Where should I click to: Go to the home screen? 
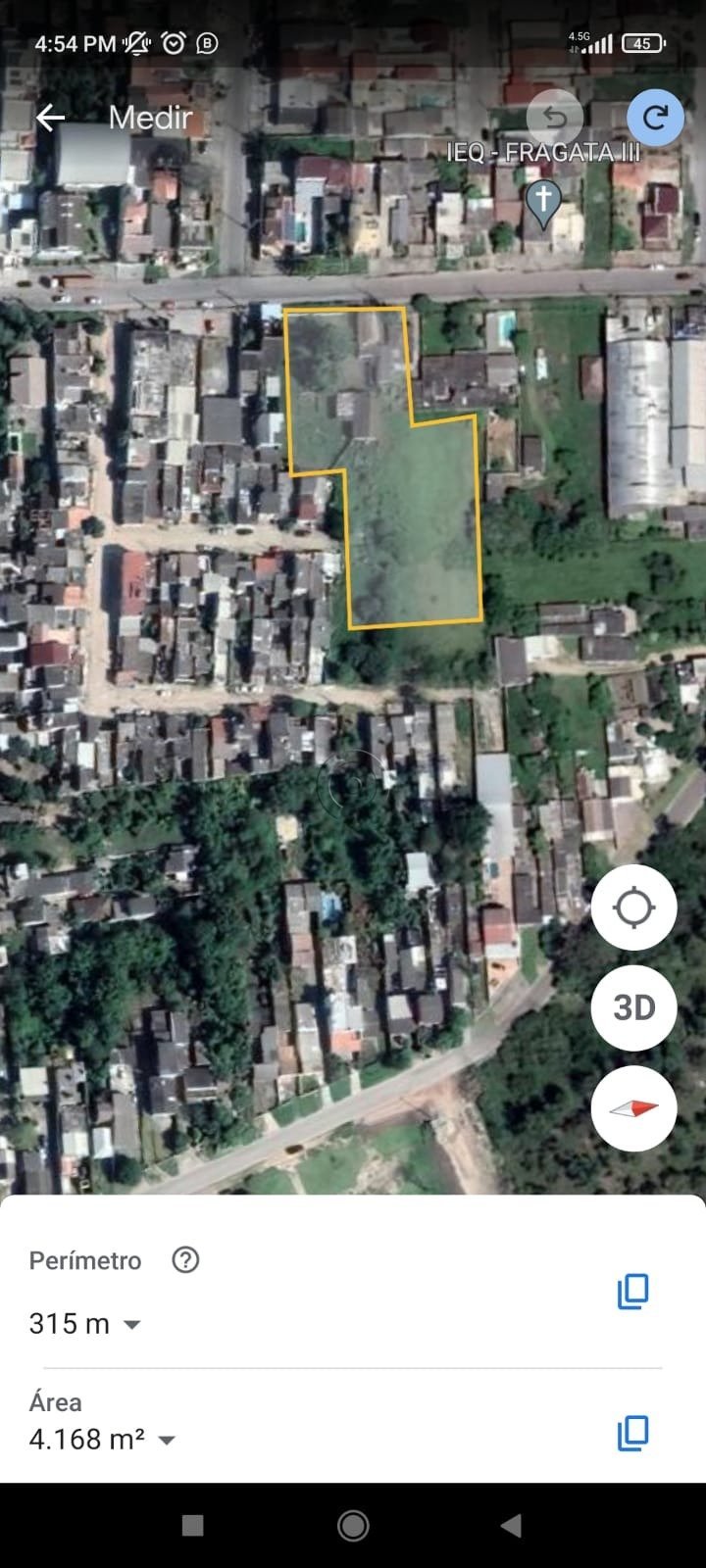[353, 1525]
